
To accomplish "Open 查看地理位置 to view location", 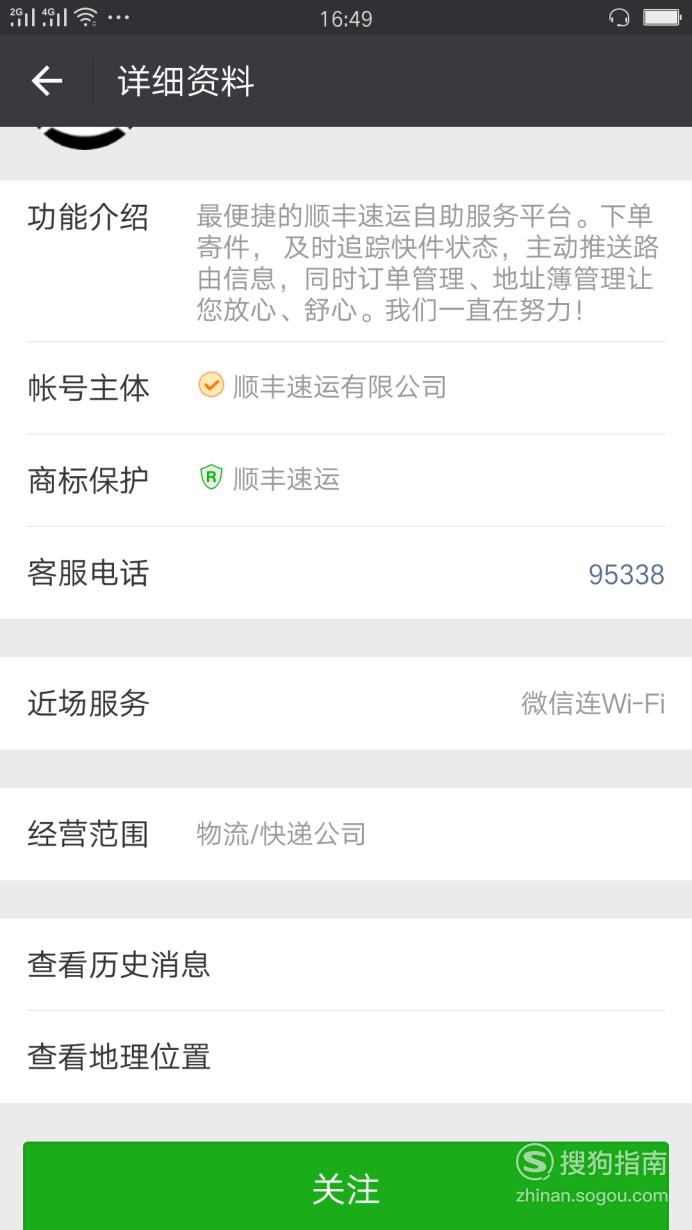I will 346,1057.
